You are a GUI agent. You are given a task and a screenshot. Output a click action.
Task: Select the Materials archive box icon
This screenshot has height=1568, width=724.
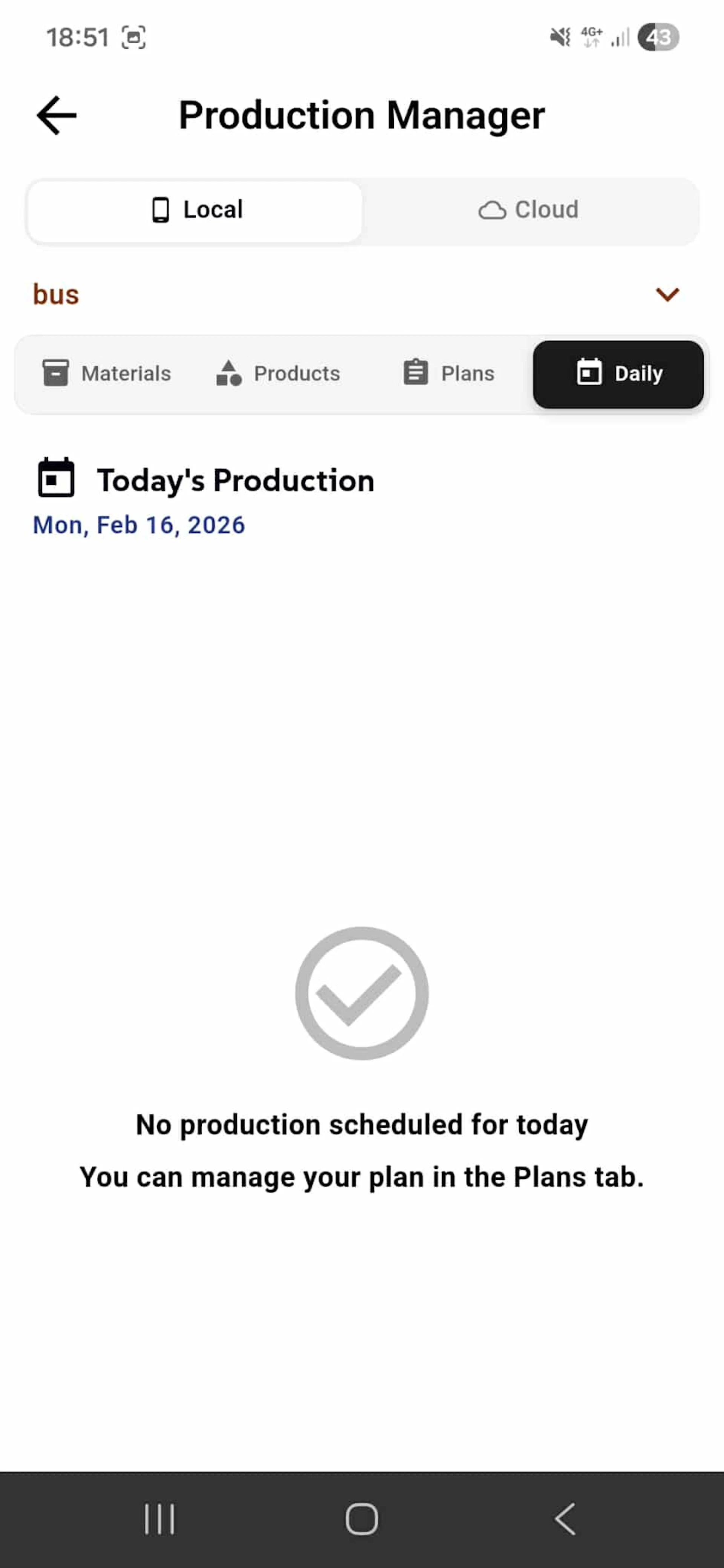pos(55,373)
